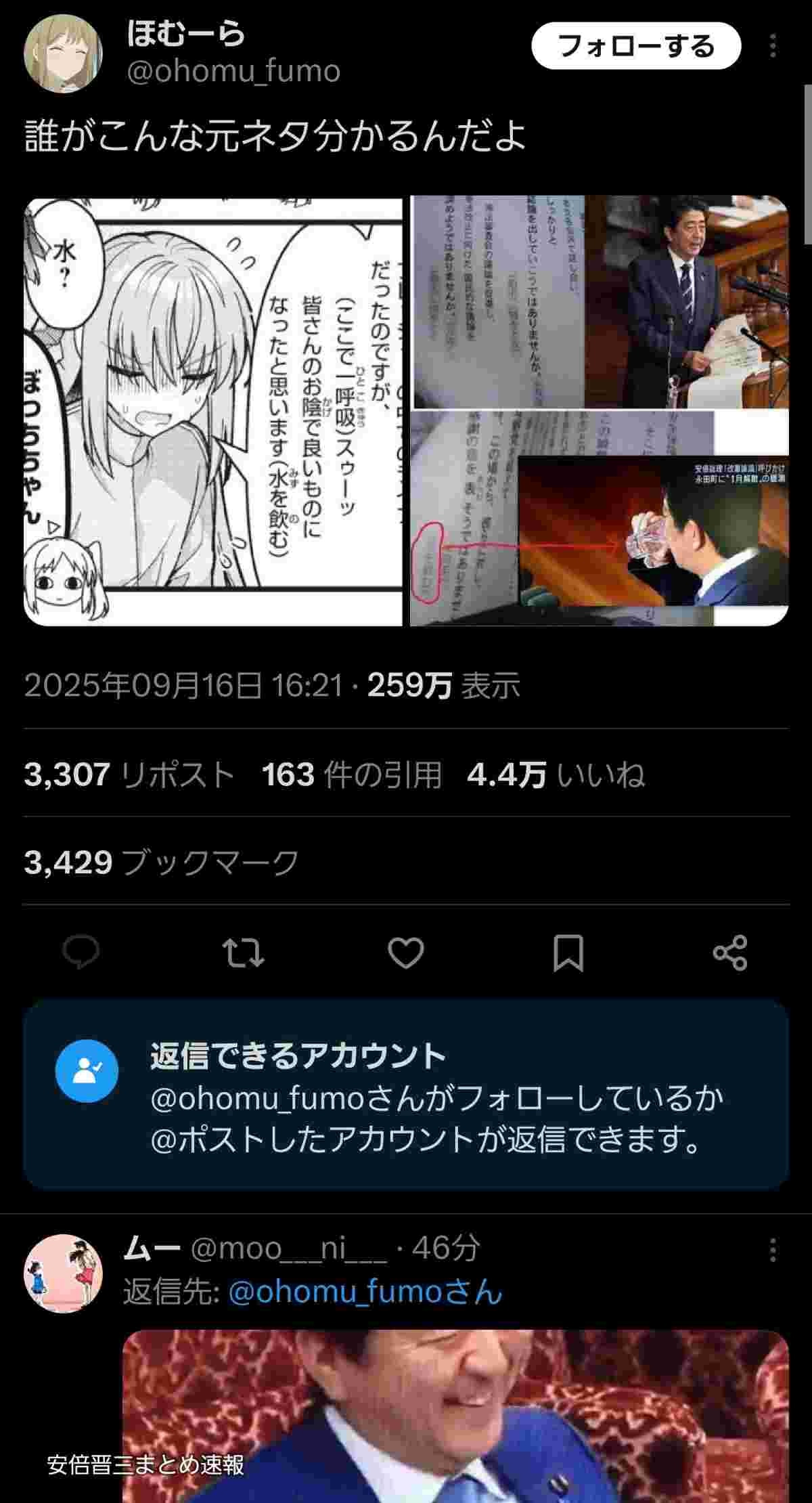
Task: Reply to the post with the comment icon
Action: (x=81, y=952)
